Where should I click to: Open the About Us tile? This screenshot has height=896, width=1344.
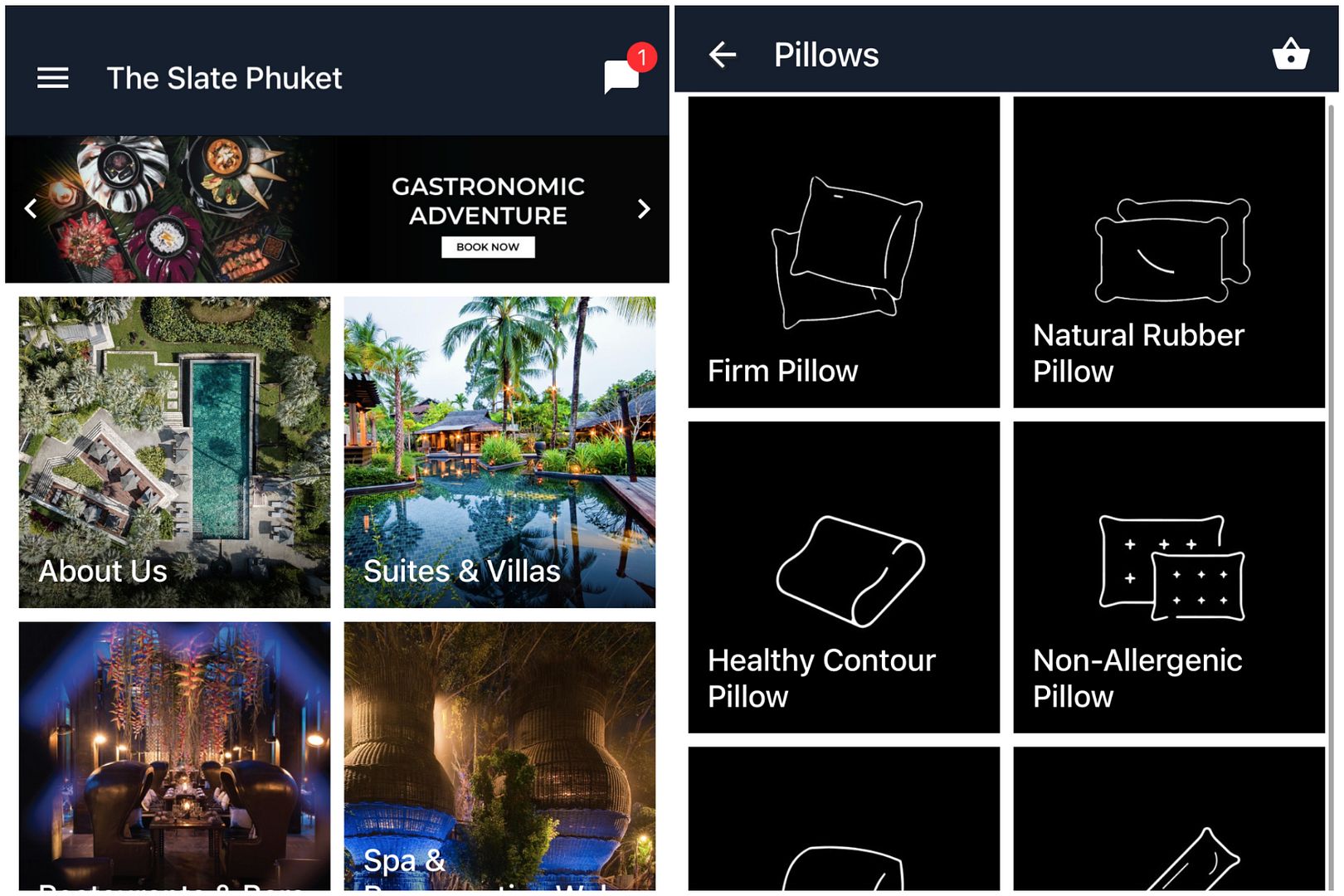tap(174, 452)
